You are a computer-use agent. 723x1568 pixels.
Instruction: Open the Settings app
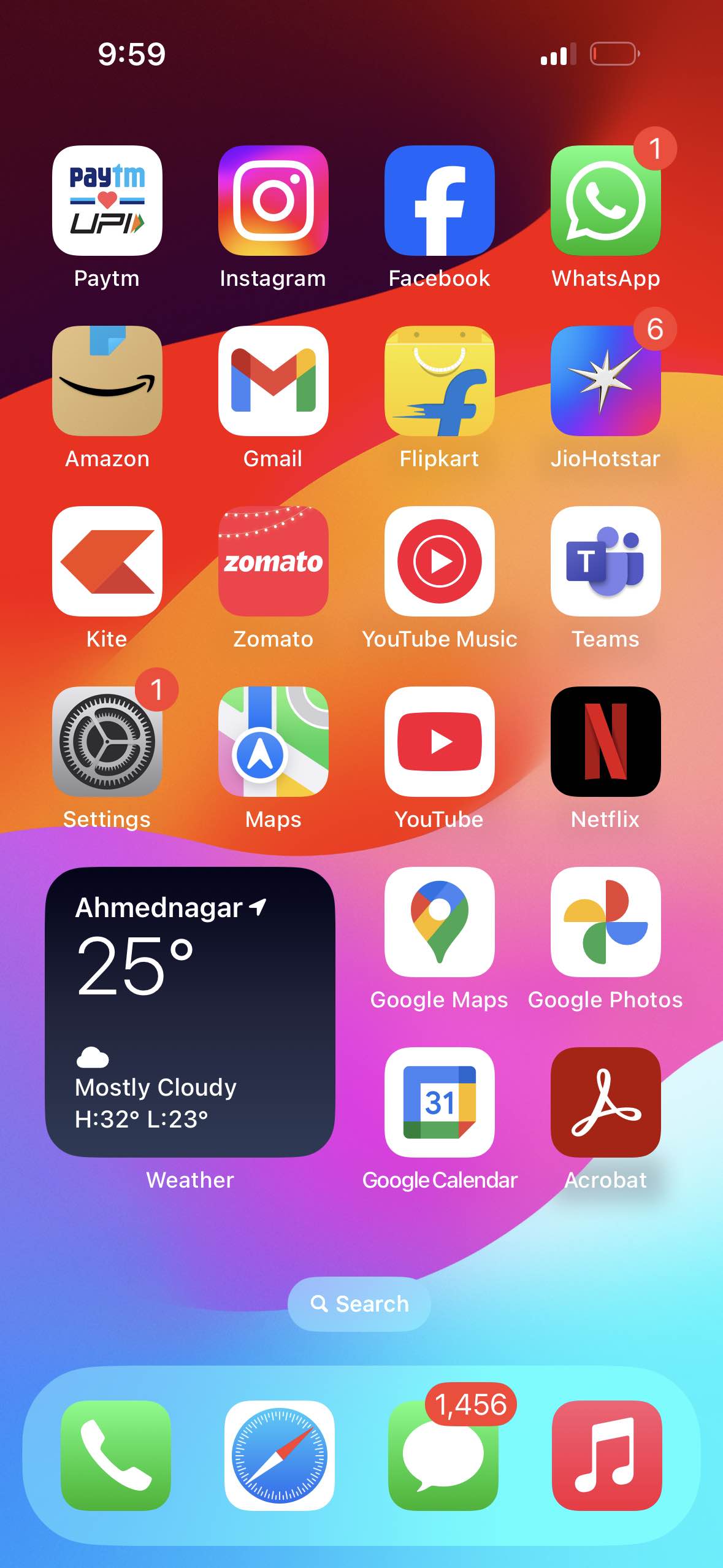point(107,742)
